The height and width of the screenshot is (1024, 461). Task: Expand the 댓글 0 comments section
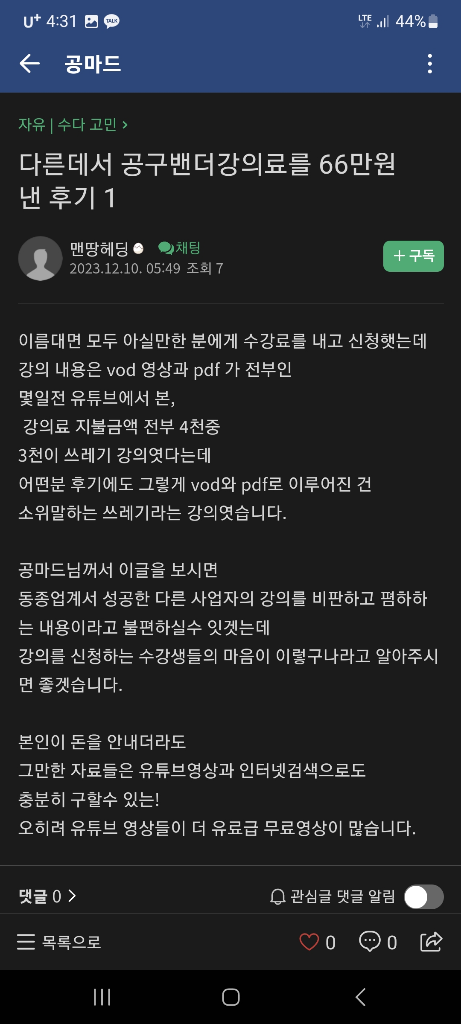coord(48,897)
